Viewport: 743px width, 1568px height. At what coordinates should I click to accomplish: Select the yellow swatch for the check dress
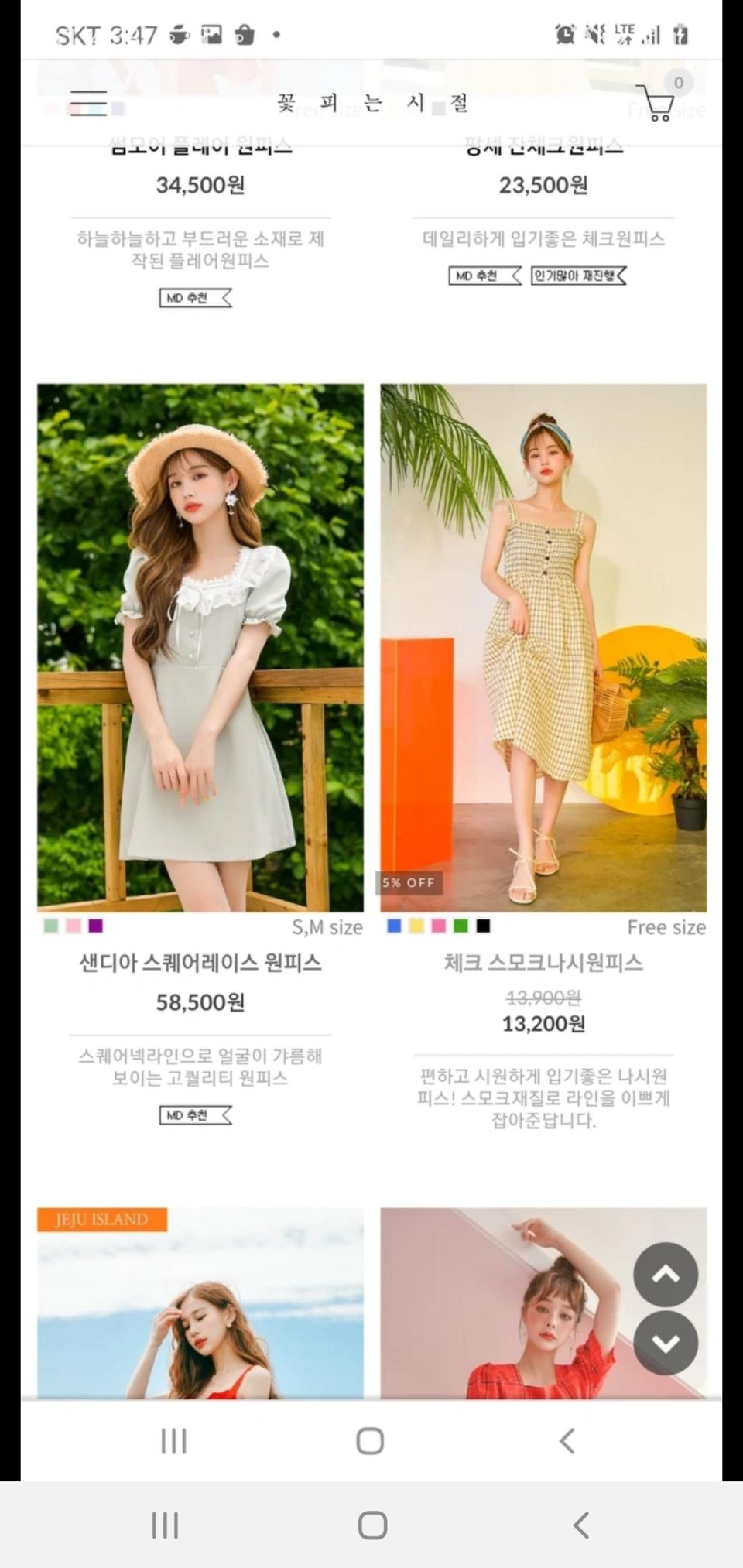tap(416, 924)
